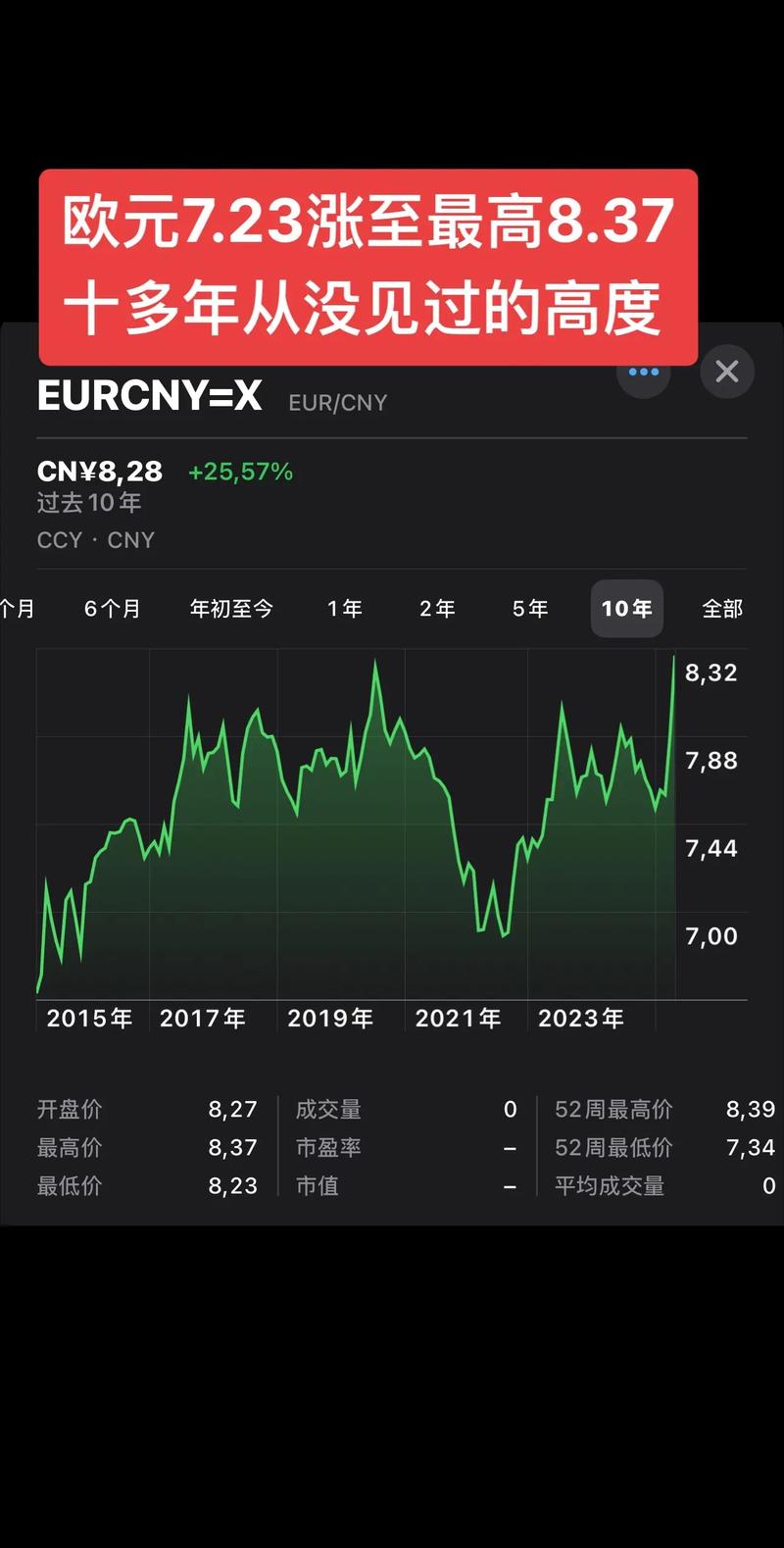The width and height of the screenshot is (784, 1548).
Task: Click the CN¥8,28 current price
Action: 100,472
